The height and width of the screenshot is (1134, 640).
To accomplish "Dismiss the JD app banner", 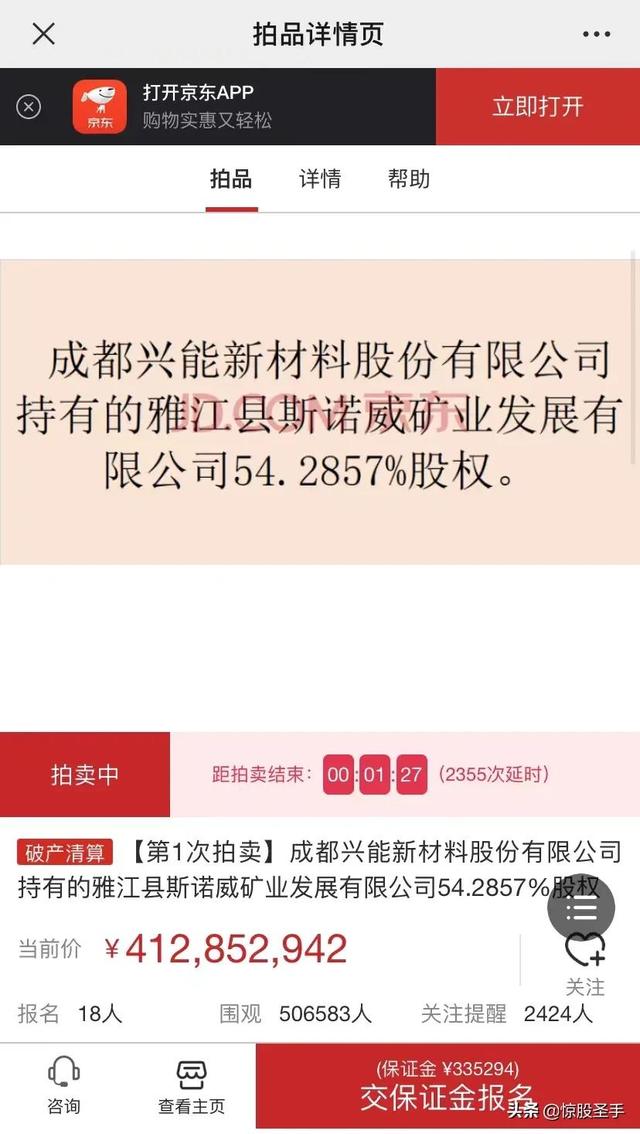I will tap(29, 107).
